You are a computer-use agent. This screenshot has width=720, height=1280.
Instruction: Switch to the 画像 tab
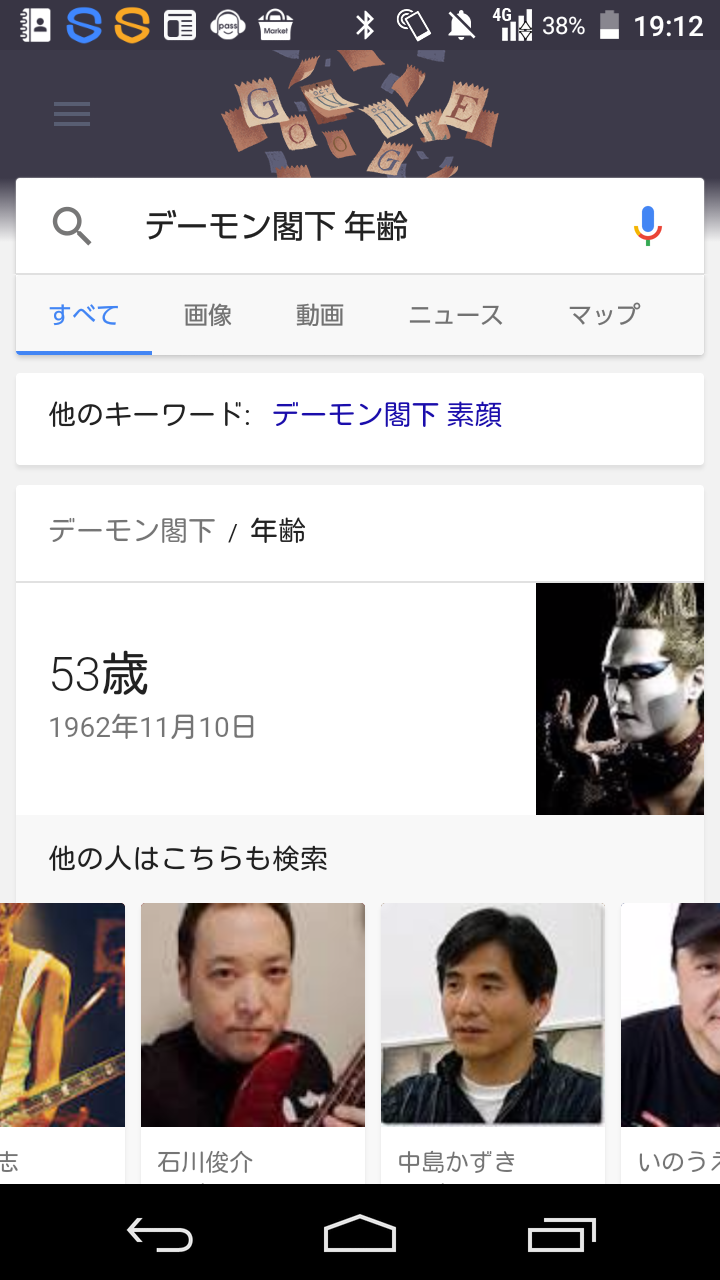[x=208, y=315]
